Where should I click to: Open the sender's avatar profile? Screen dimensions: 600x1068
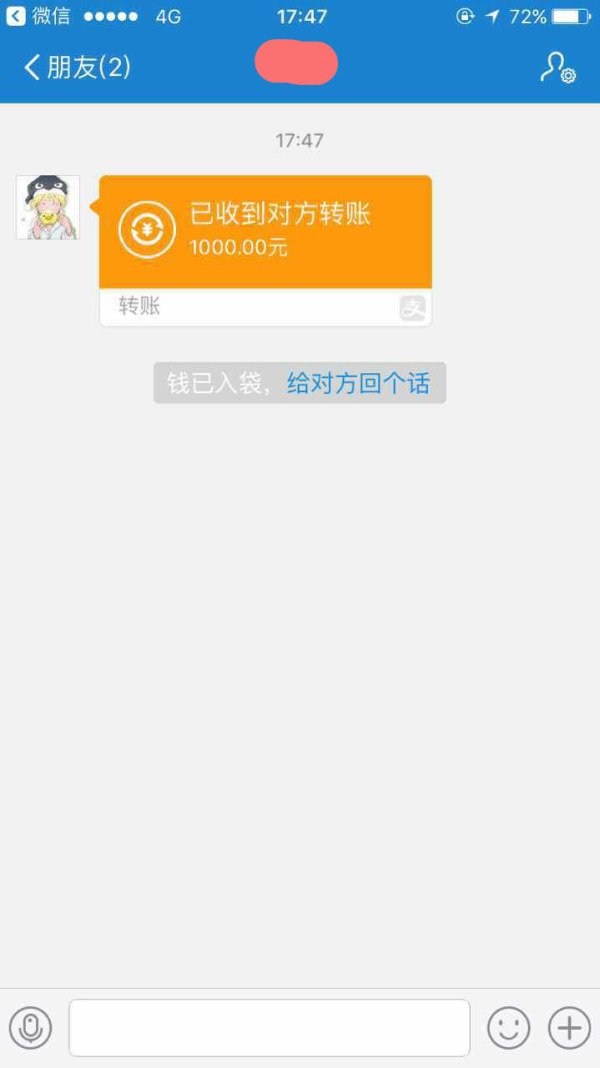[48, 207]
